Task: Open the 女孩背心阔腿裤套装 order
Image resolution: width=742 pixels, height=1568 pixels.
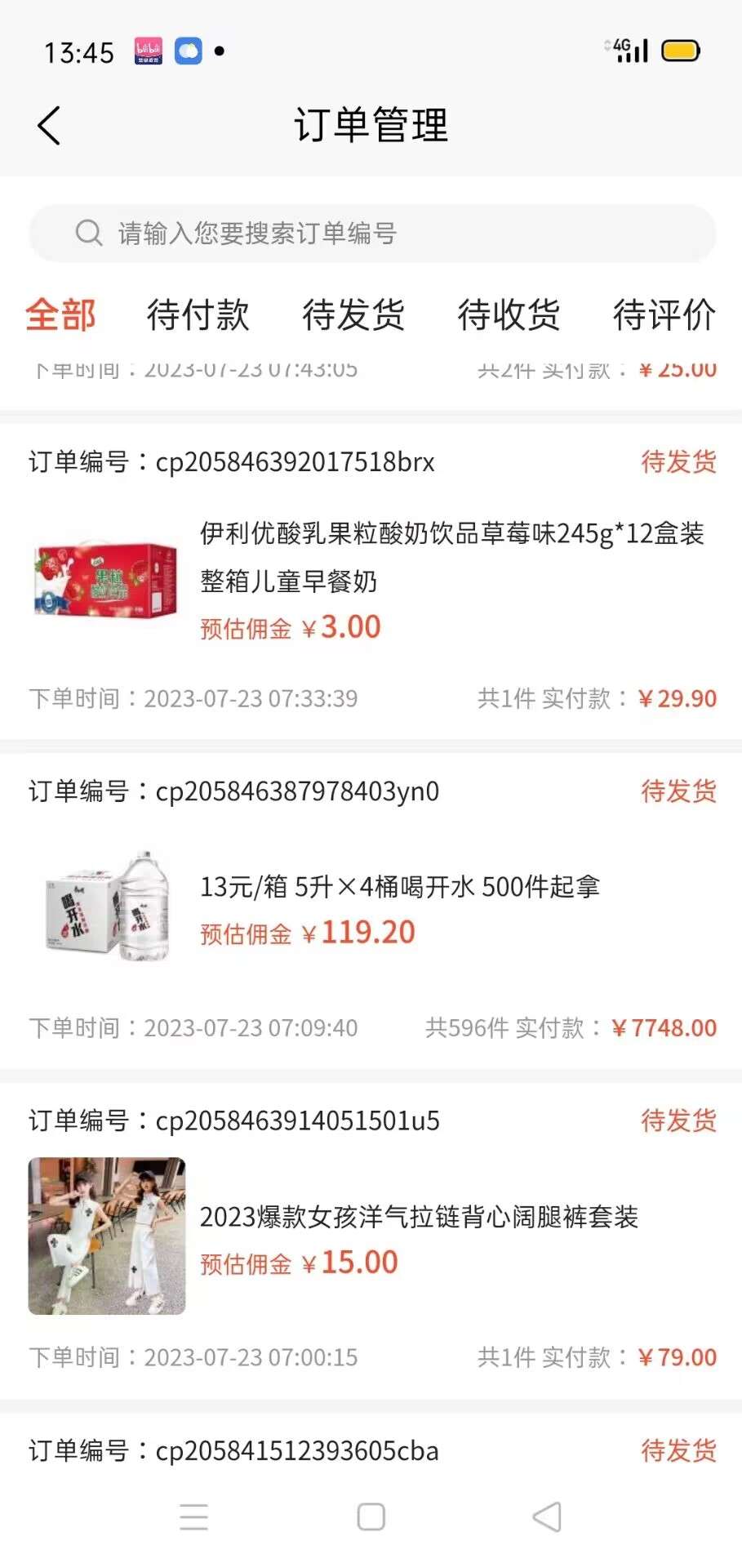Action: [371, 1240]
